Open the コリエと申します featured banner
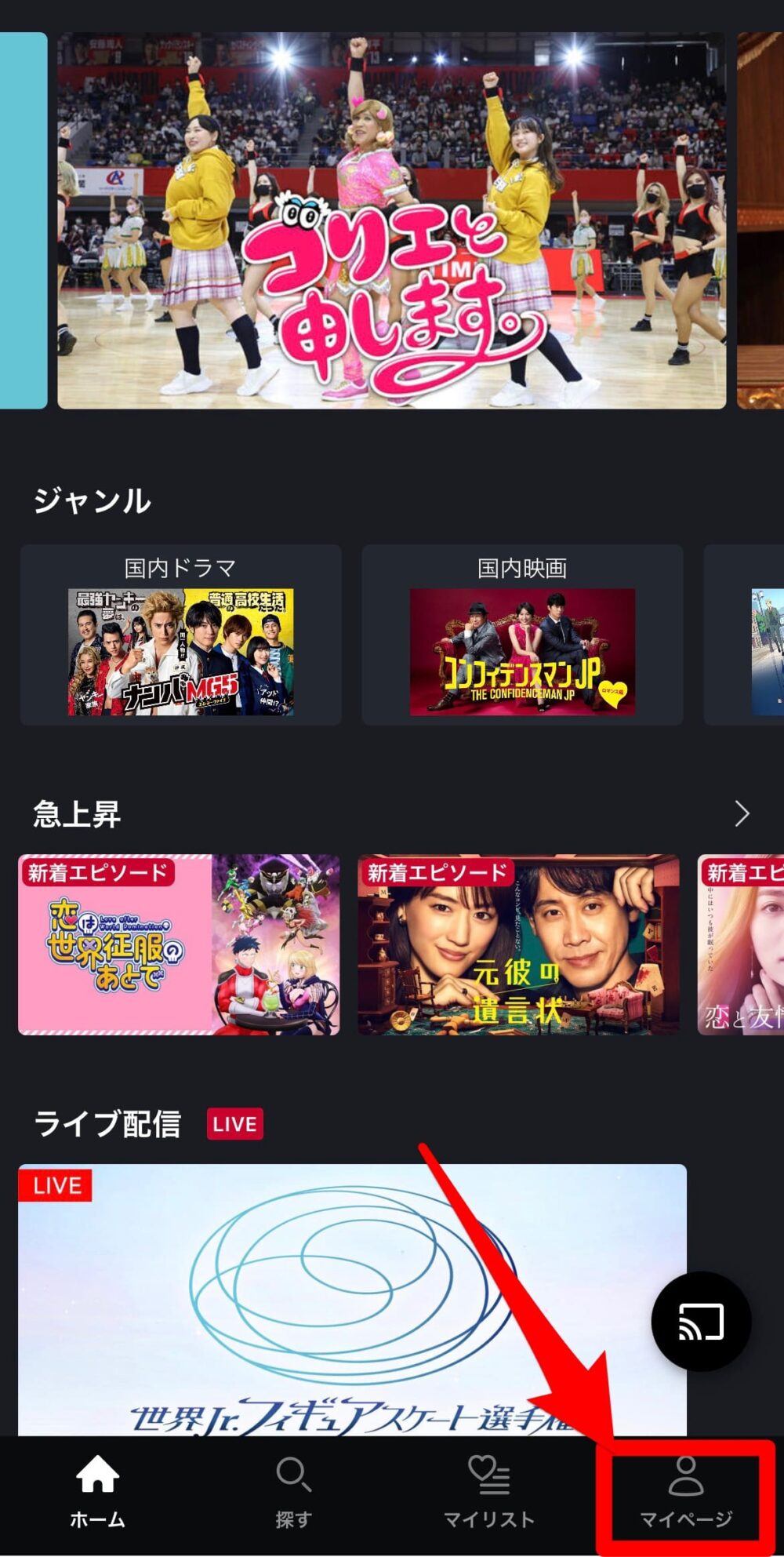This screenshot has width=784, height=1557. tap(391, 220)
